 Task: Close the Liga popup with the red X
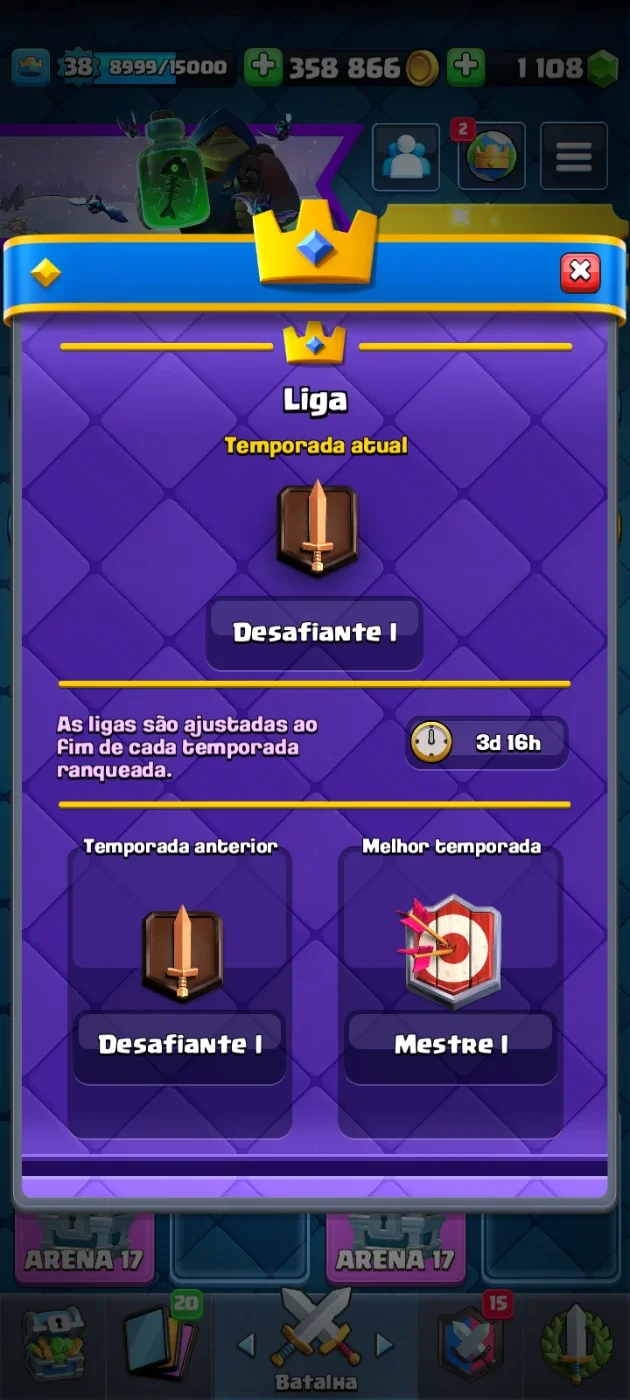(580, 272)
